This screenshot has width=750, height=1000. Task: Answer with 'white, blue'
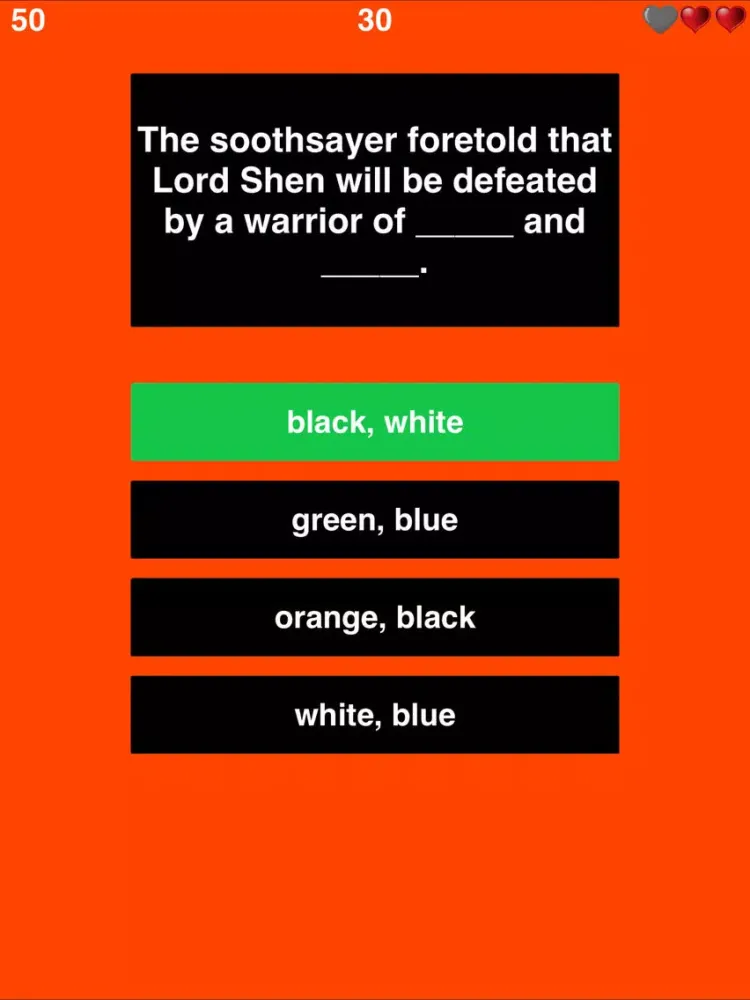click(374, 714)
